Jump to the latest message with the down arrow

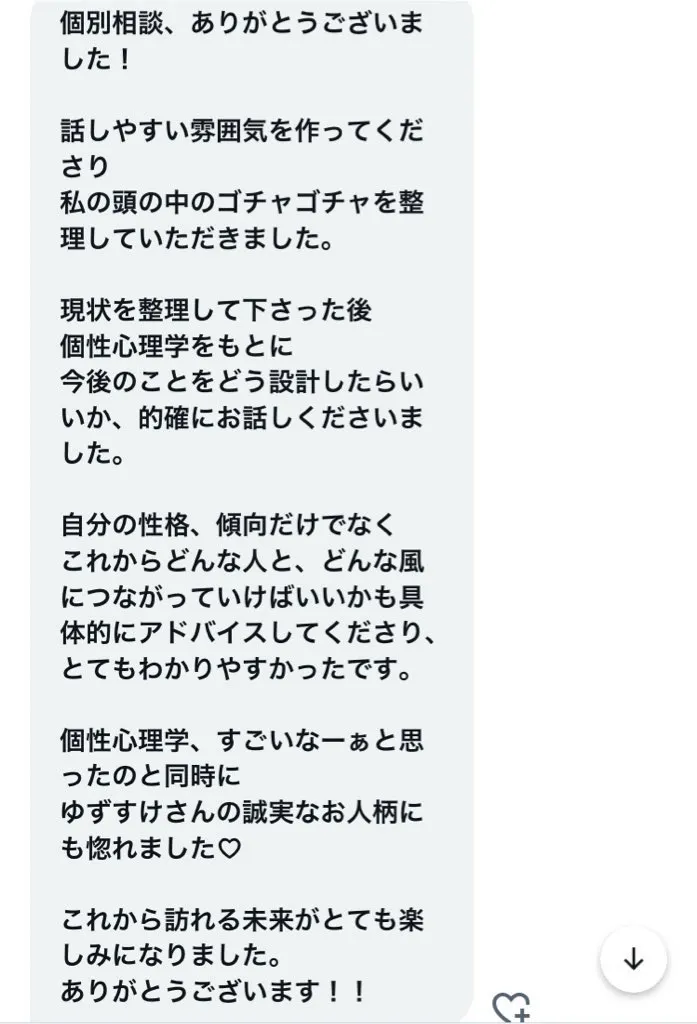click(632, 960)
